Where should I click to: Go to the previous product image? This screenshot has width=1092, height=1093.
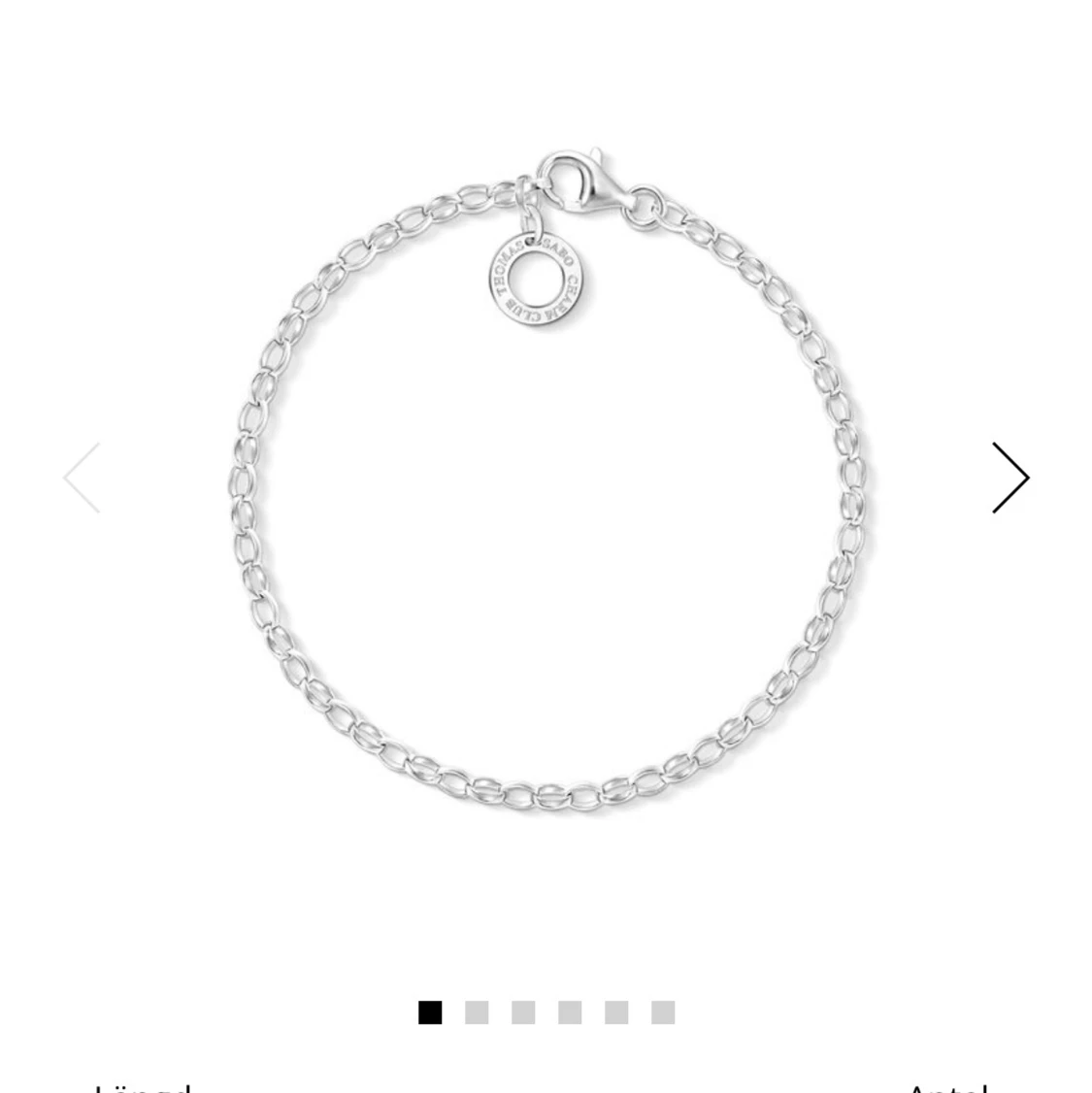click(x=83, y=478)
